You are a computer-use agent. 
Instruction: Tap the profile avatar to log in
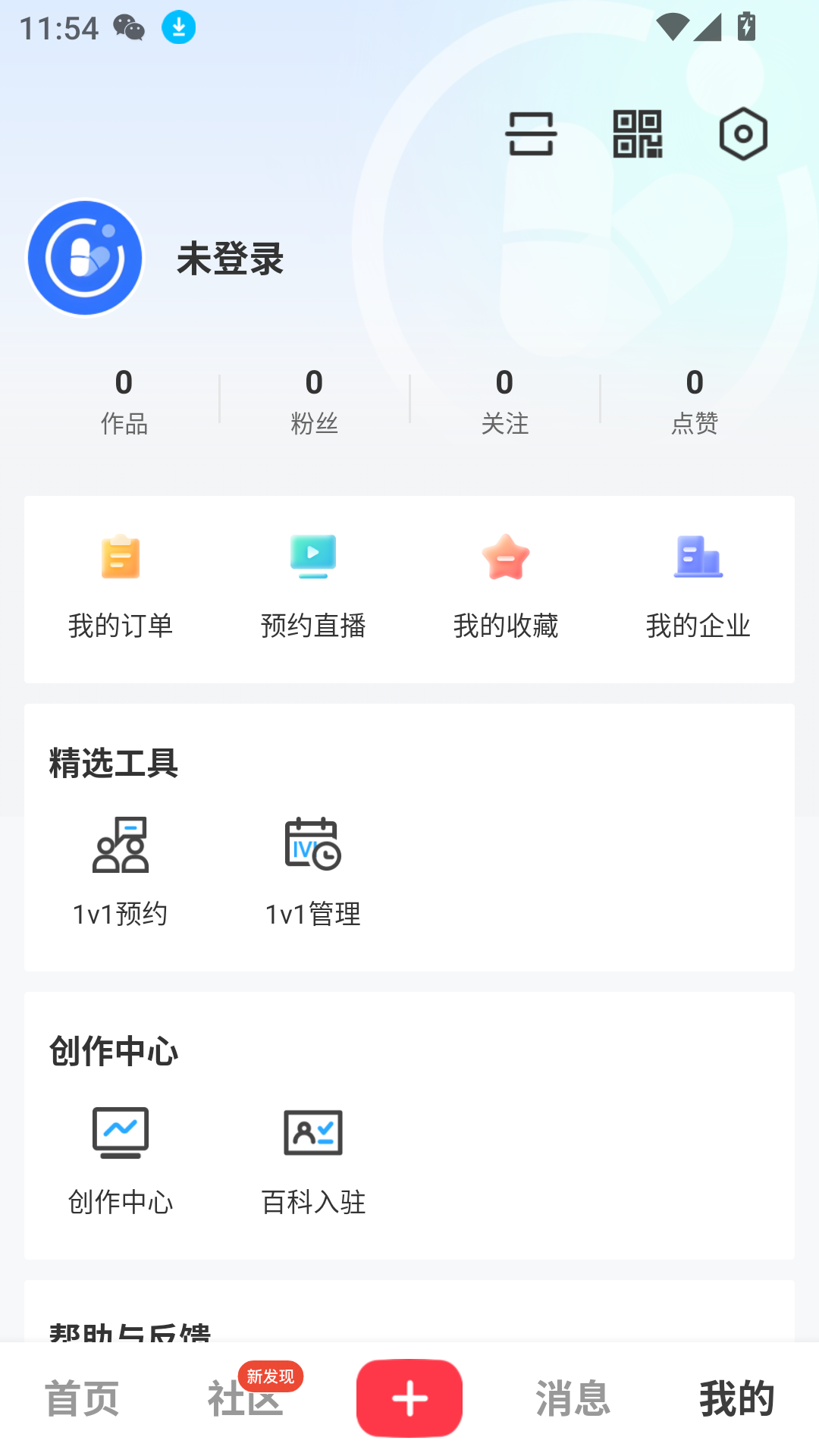coord(85,258)
